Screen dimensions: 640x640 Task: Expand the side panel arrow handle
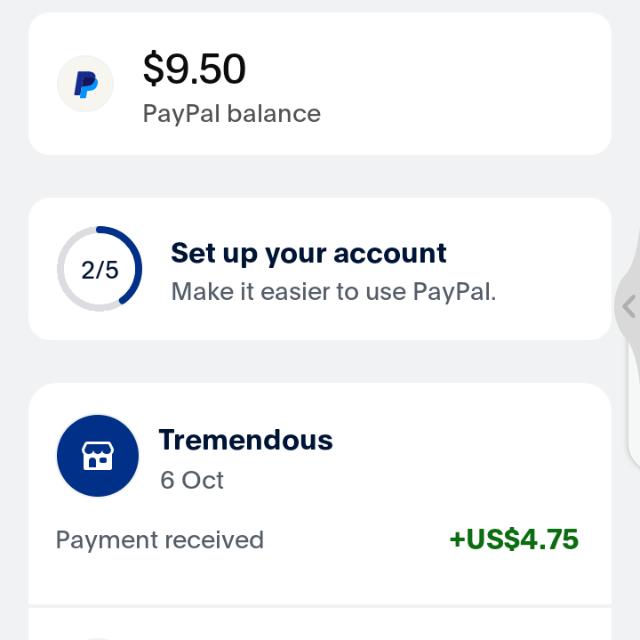[x=628, y=307]
